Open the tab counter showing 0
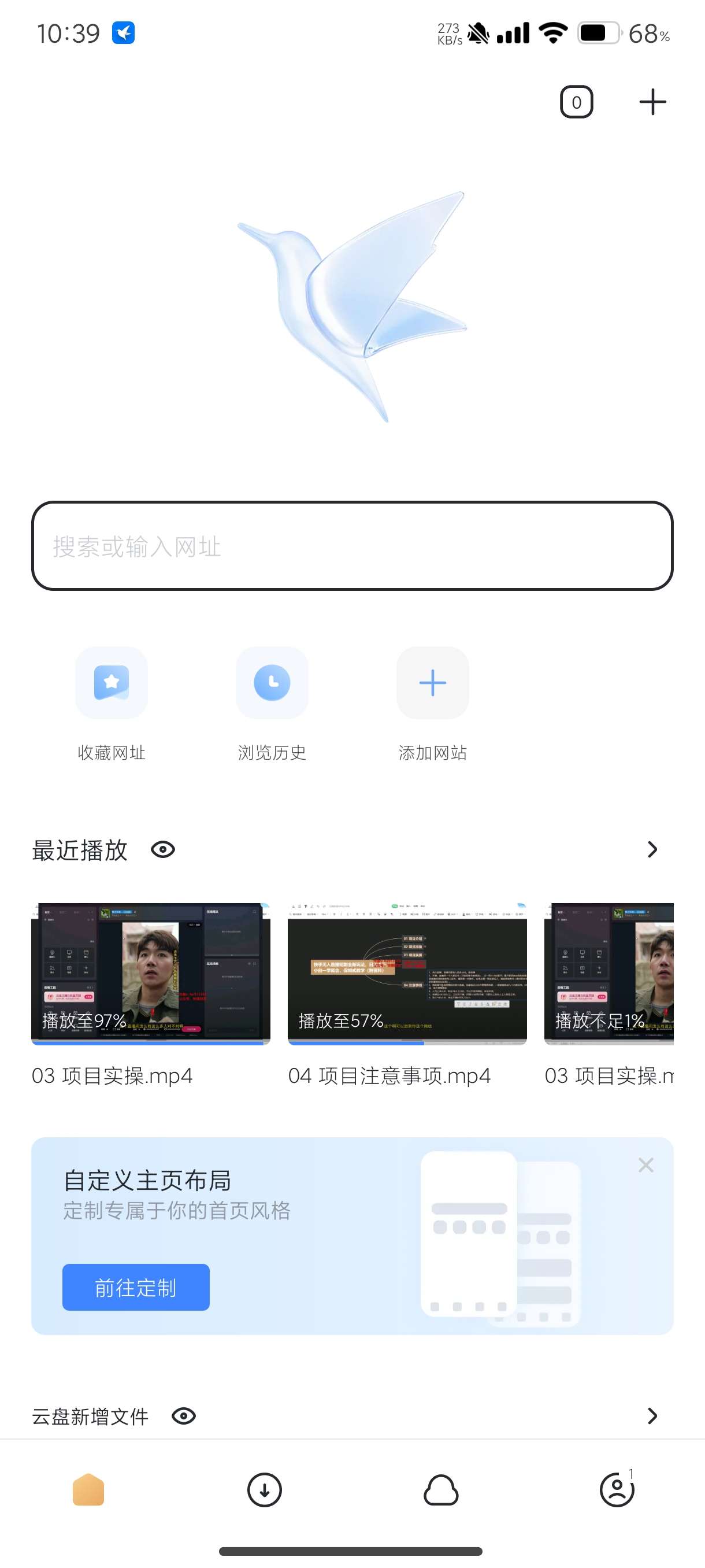The image size is (705, 1568). tap(576, 102)
